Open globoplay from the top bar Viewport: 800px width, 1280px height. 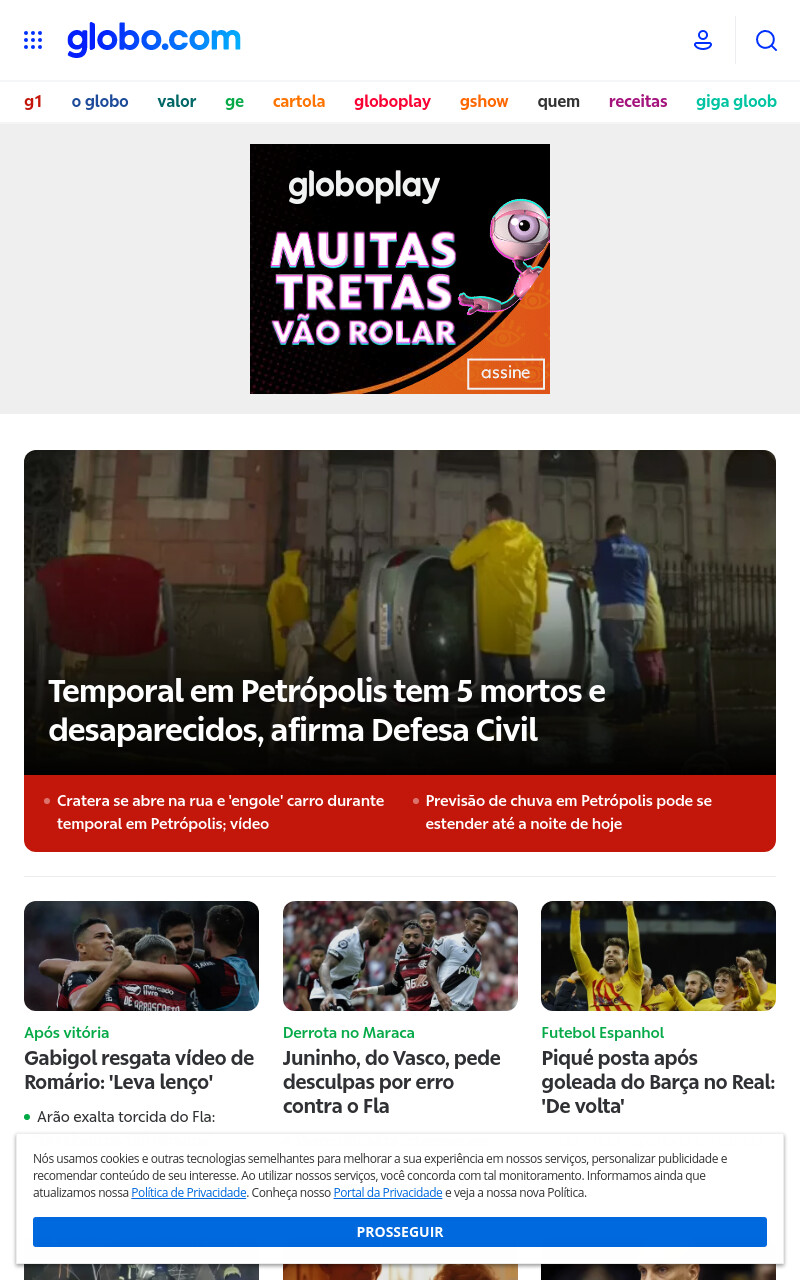click(x=392, y=101)
